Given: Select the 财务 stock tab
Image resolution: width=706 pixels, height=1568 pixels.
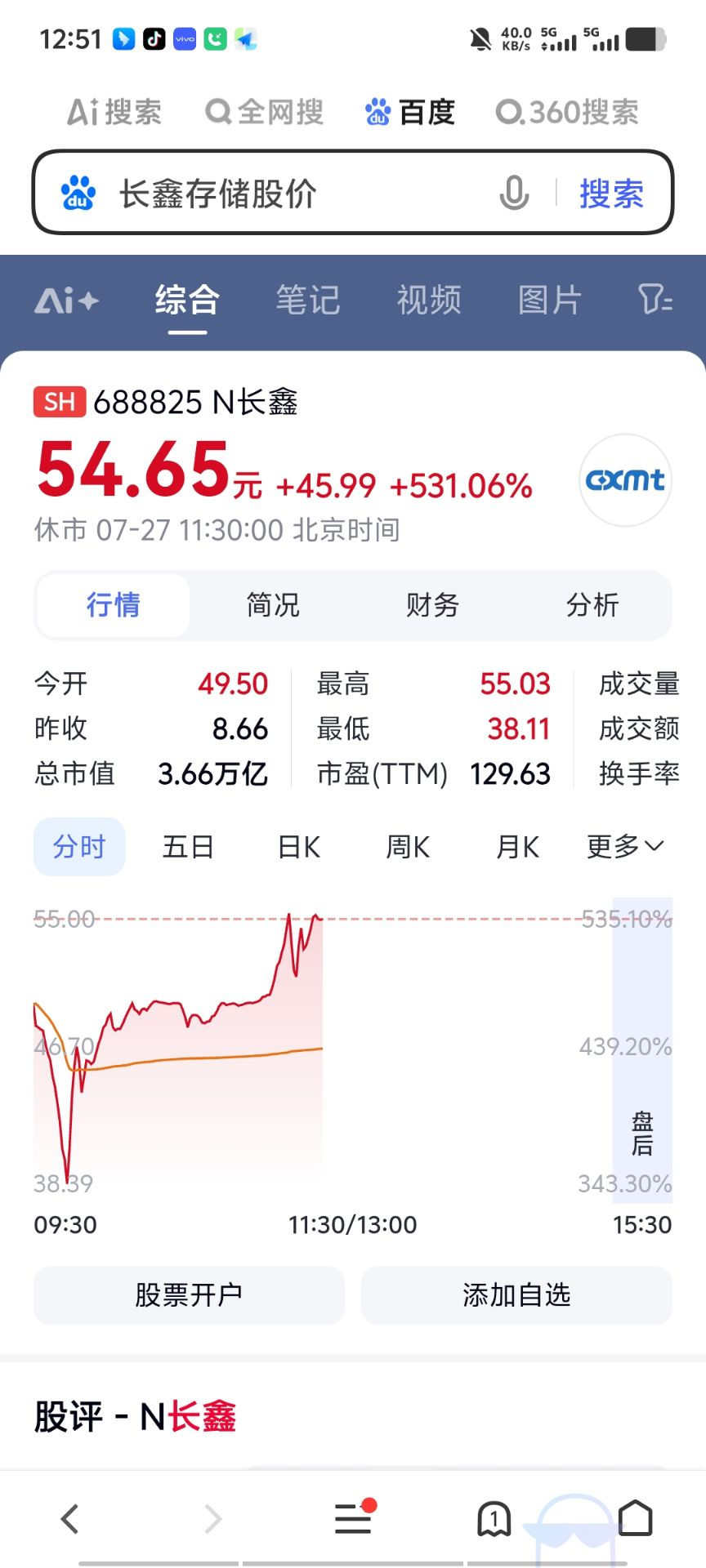Looking at the screenshot, I should coord(433,605).
